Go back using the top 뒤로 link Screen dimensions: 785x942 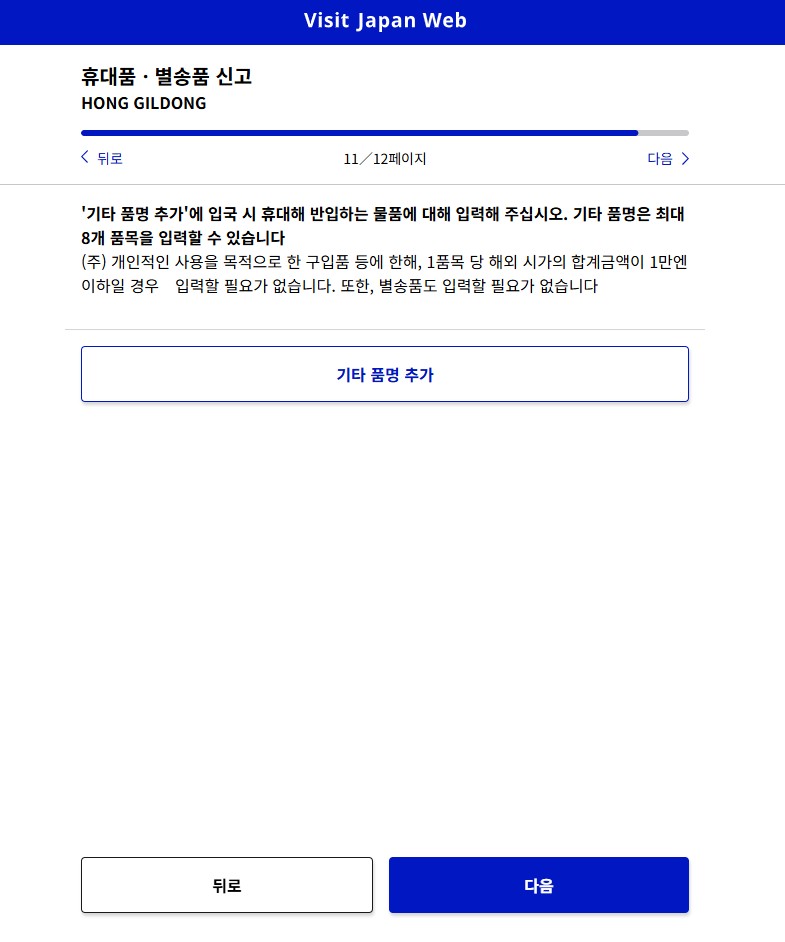pyautogui.click(x=102, y=158)
